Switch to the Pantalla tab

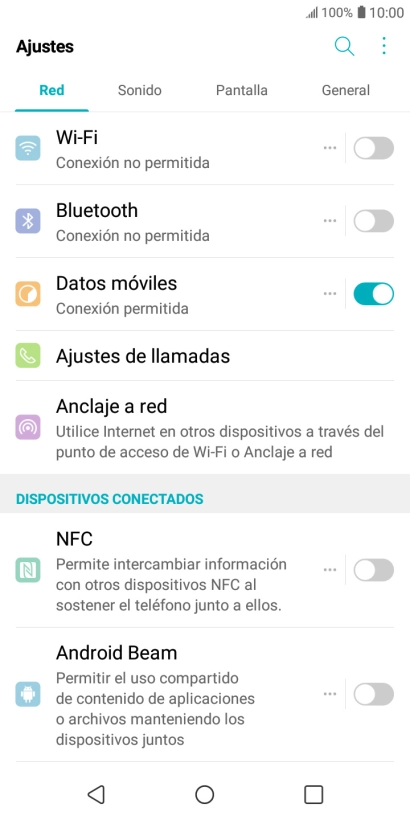(242, 90)
